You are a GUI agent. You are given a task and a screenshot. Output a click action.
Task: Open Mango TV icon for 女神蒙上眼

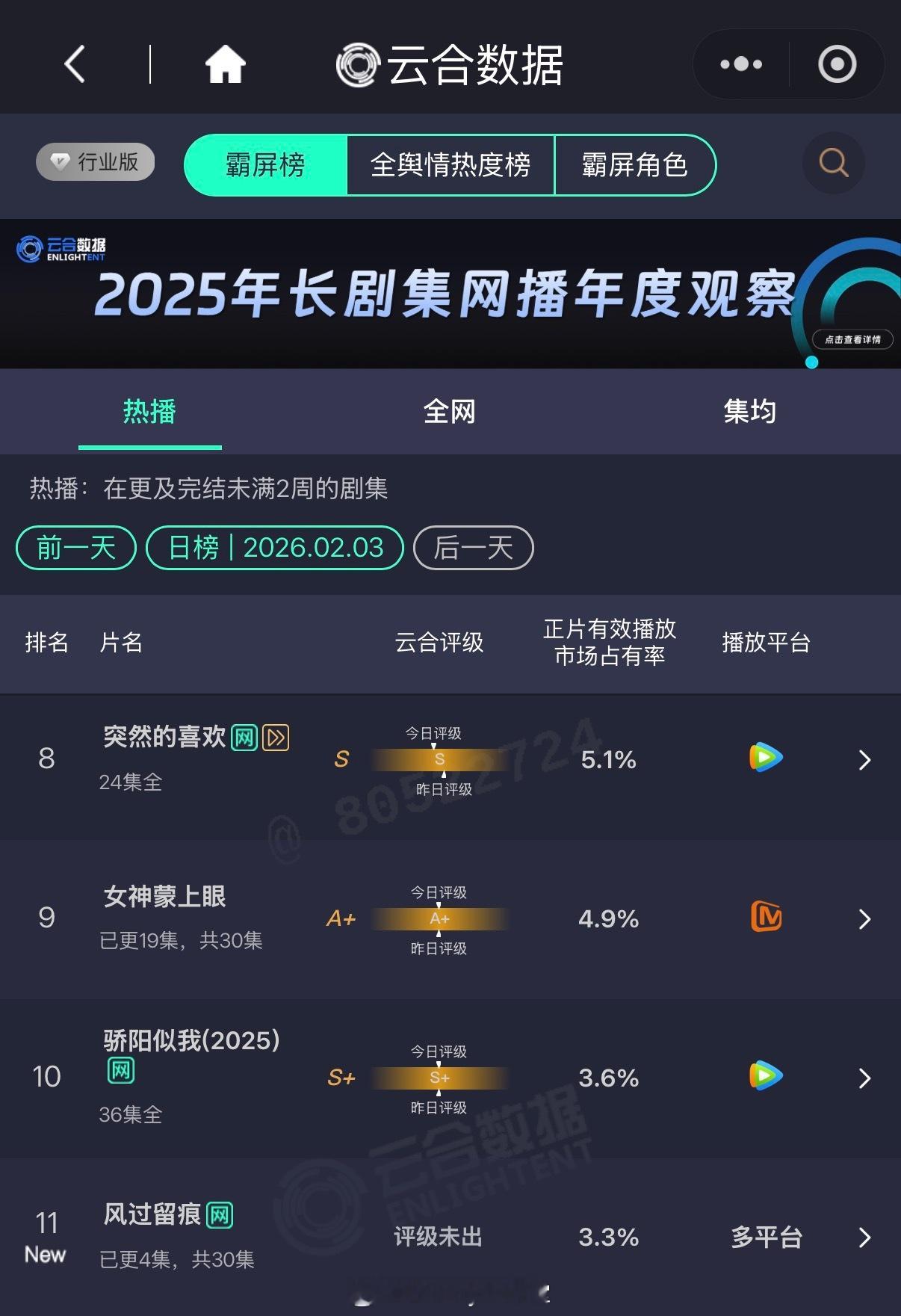point(765,918)
